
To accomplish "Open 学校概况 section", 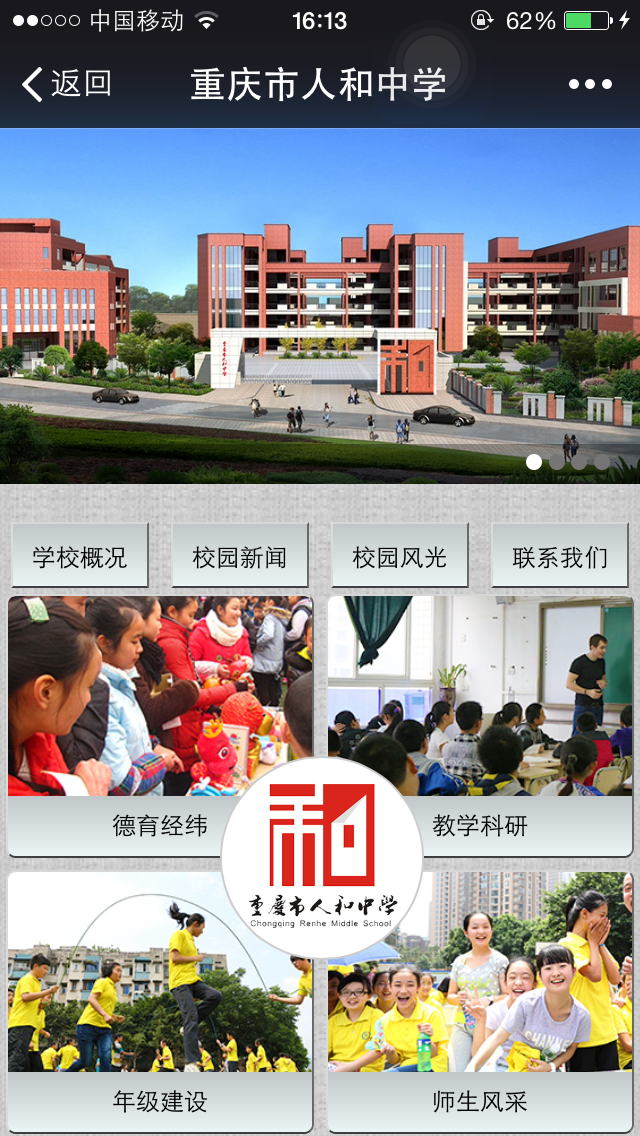I will 80,557.
